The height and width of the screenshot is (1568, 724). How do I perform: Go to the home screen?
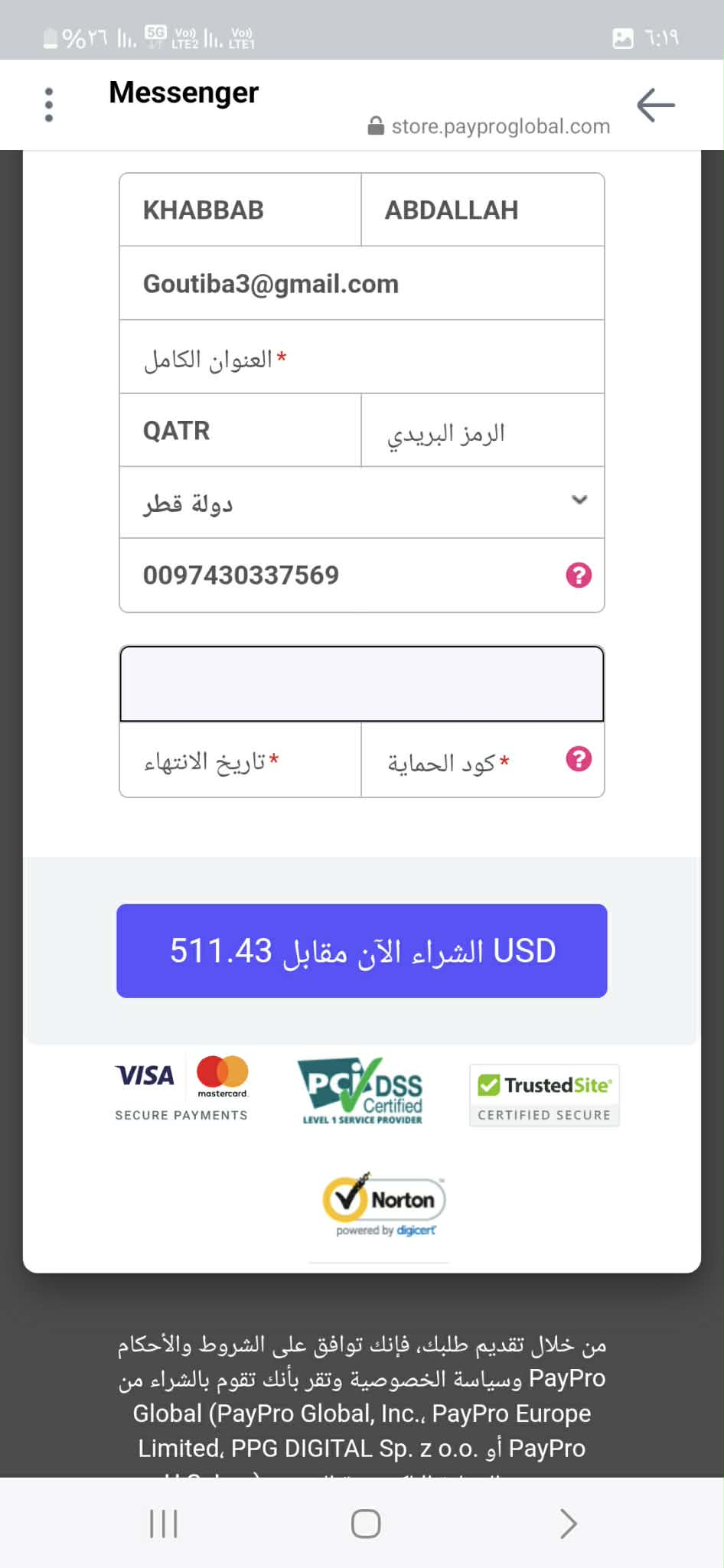click(x=365, y=1523)
